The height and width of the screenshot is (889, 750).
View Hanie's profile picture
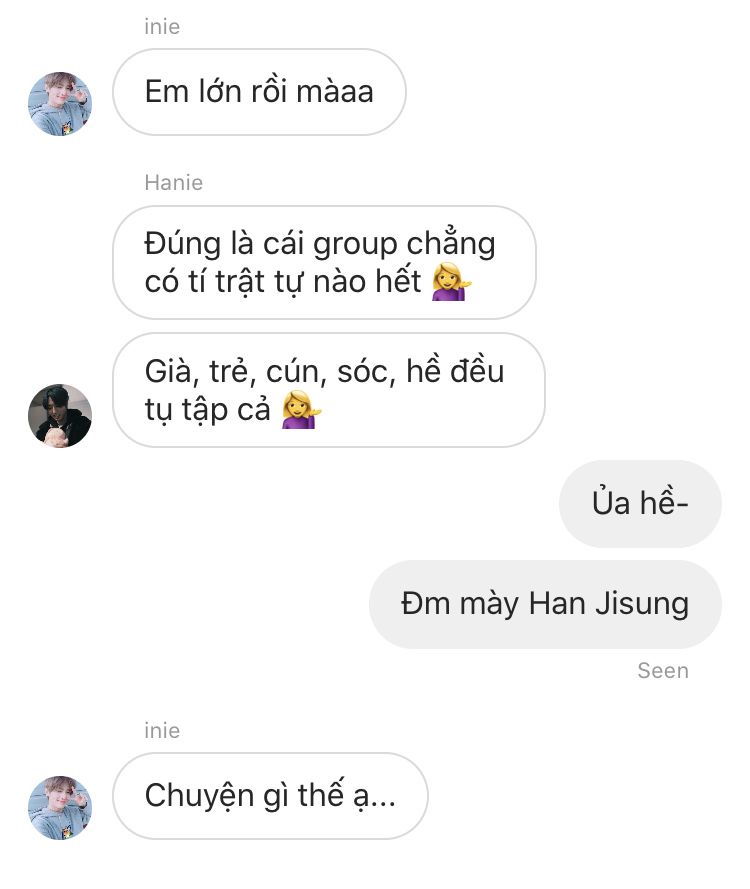coord(60,416)
